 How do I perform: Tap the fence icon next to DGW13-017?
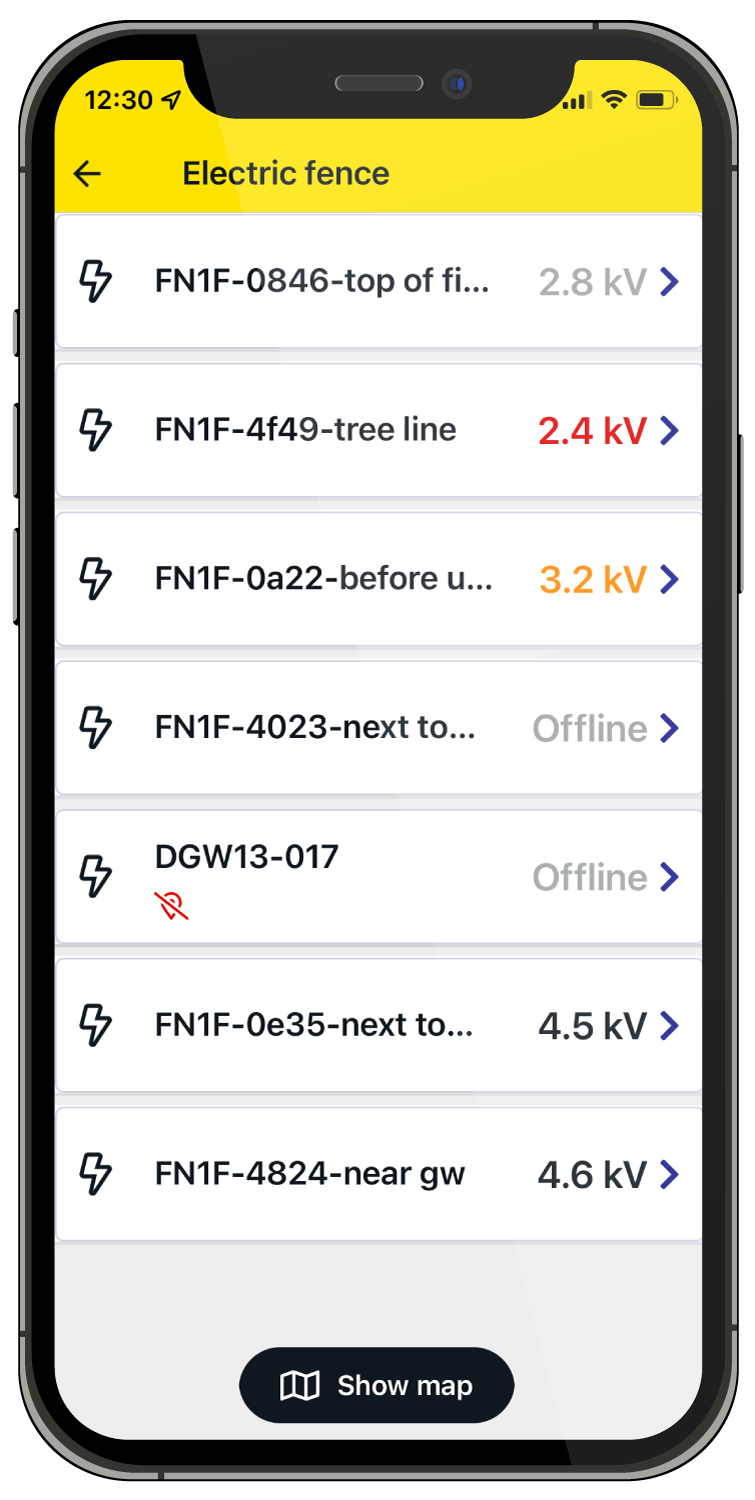pyautogui.click(x=95, y=876)
